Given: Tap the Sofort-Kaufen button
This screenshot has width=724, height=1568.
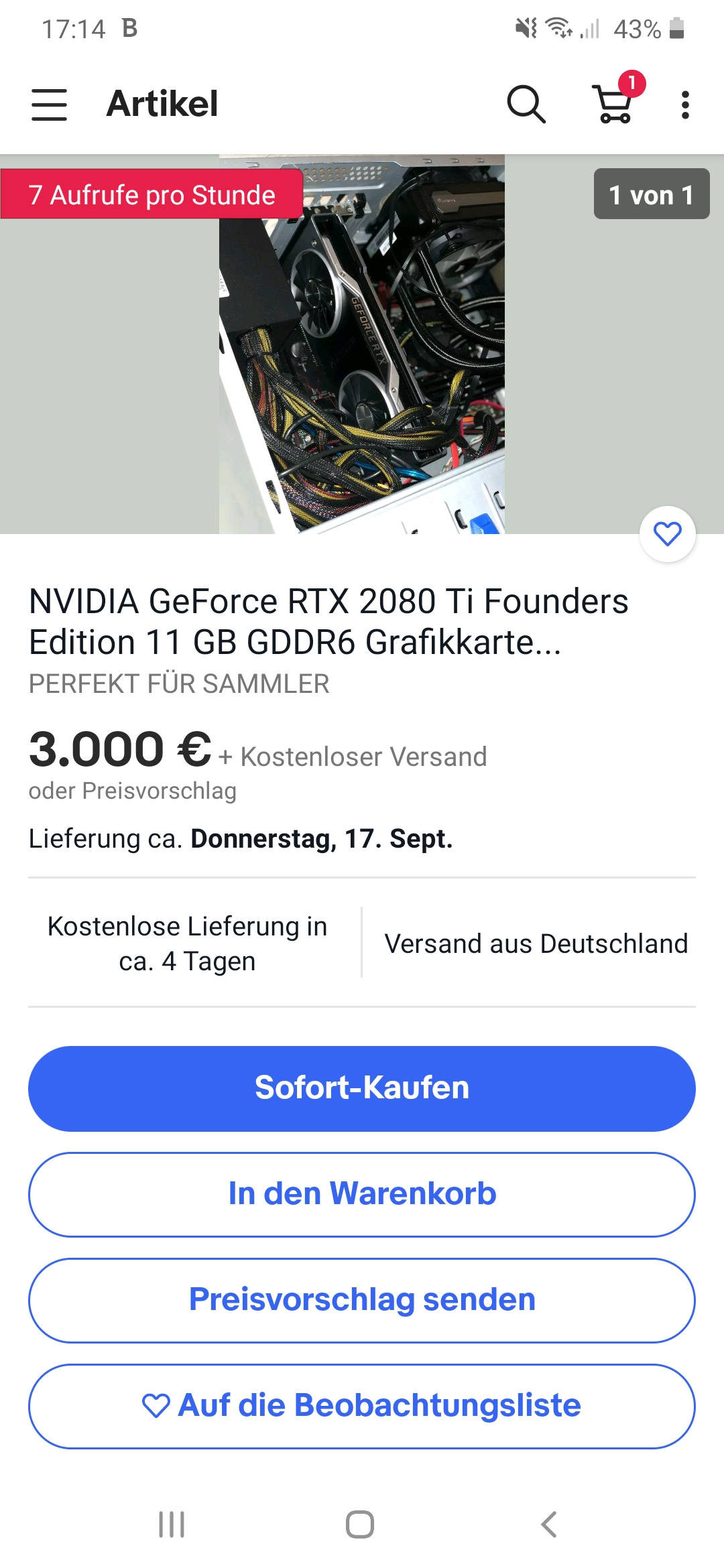Looking at the screenshot, I should (x=362, y=1088).
